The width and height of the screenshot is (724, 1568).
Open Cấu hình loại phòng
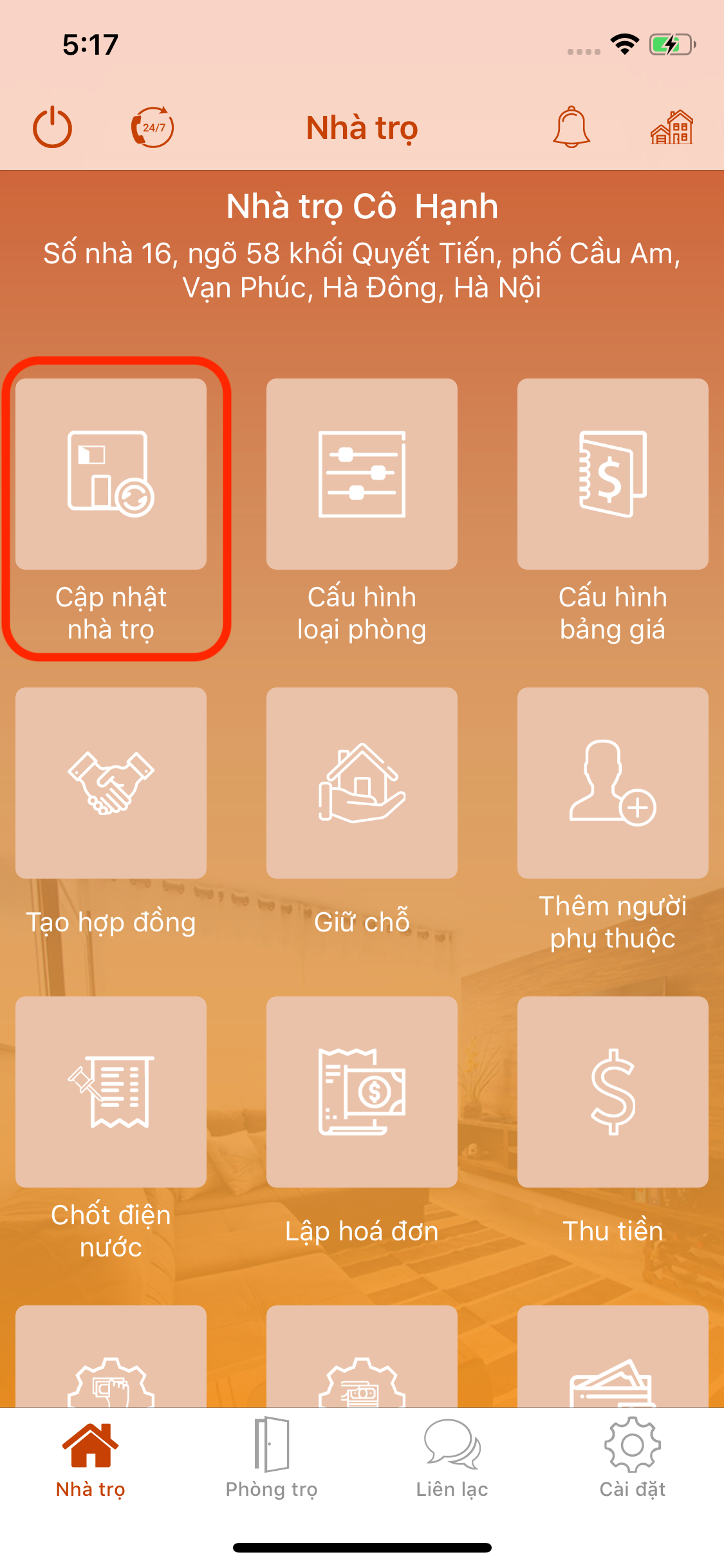coord(362,474)
